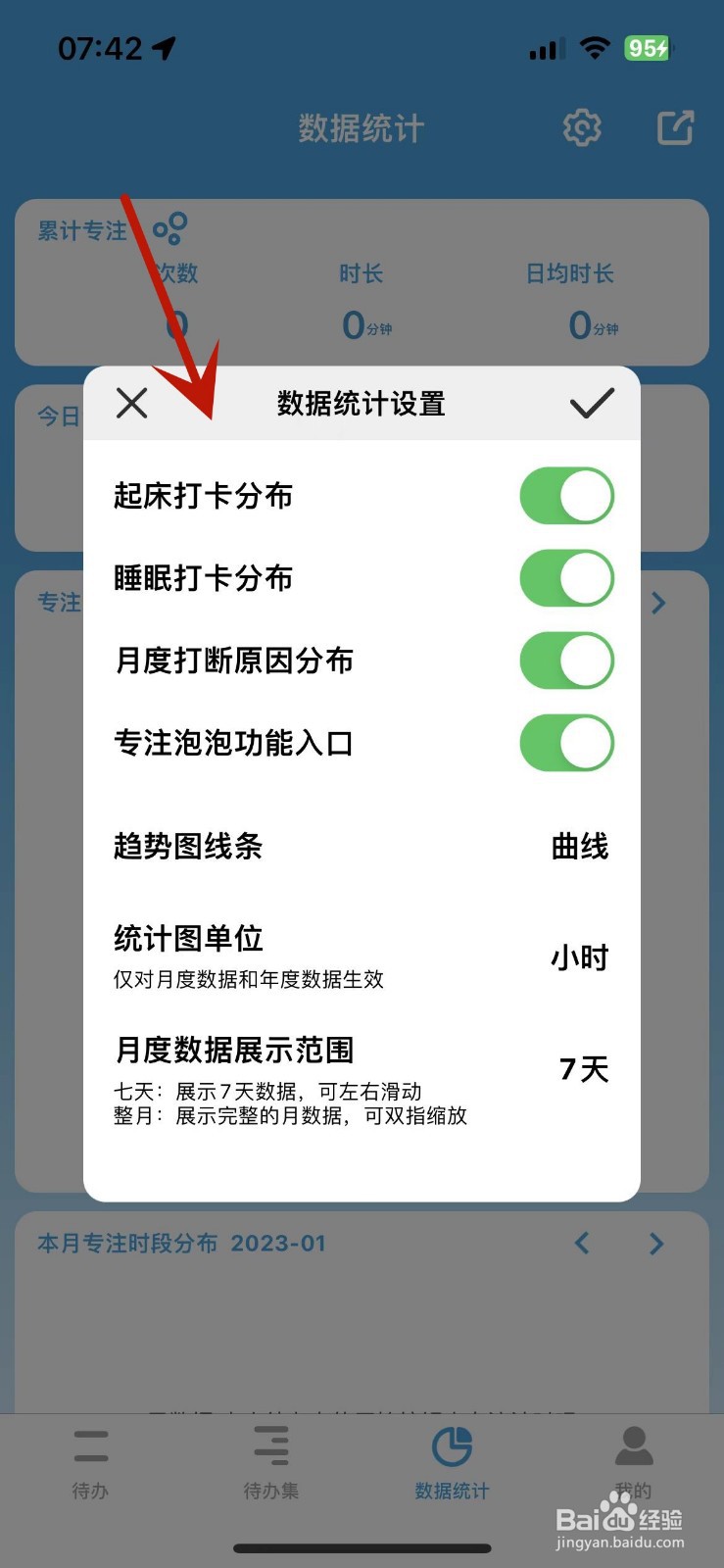Screen dimensions: 724x1568
Task: Select the bubbles icon next to 累计专注
Action: 167,226
